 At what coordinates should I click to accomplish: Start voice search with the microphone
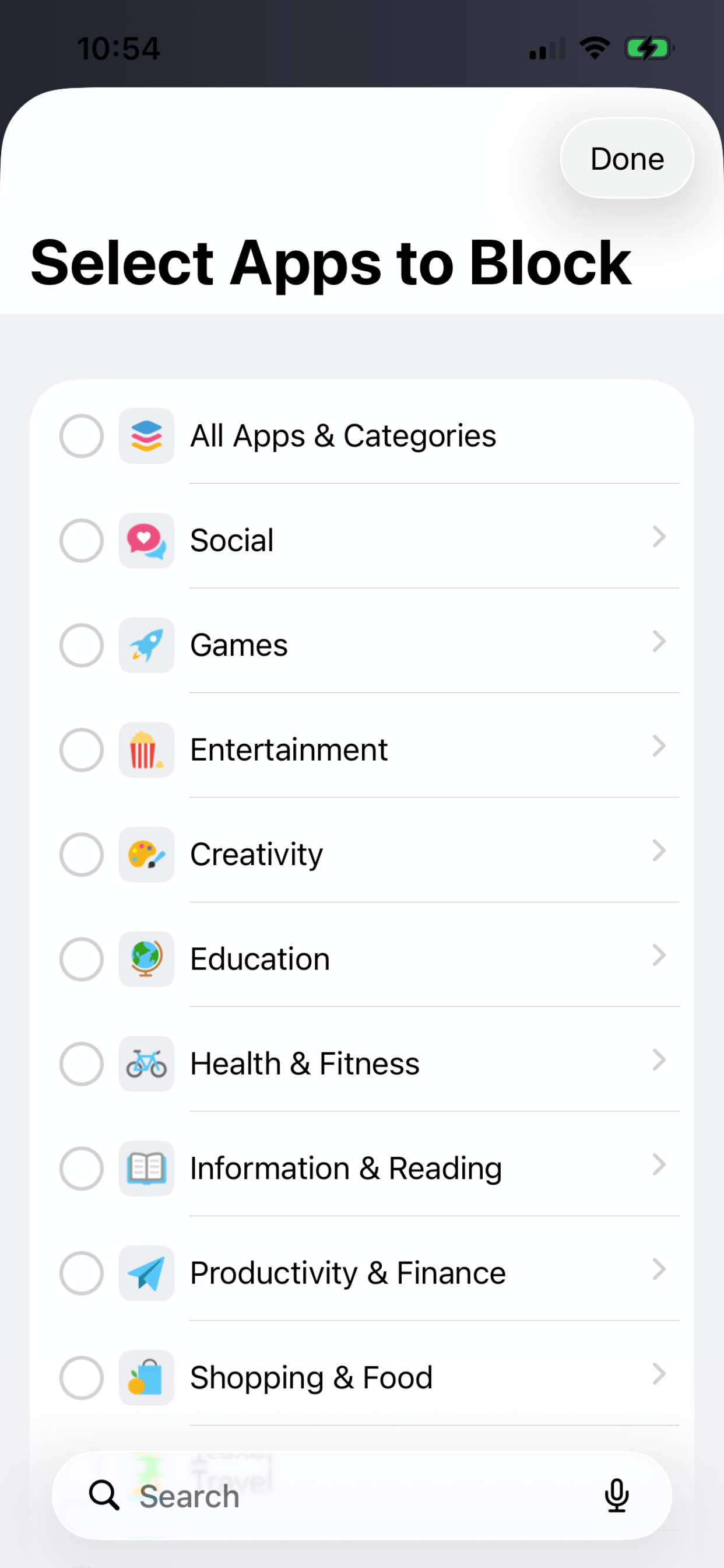tap(616, 1496)
